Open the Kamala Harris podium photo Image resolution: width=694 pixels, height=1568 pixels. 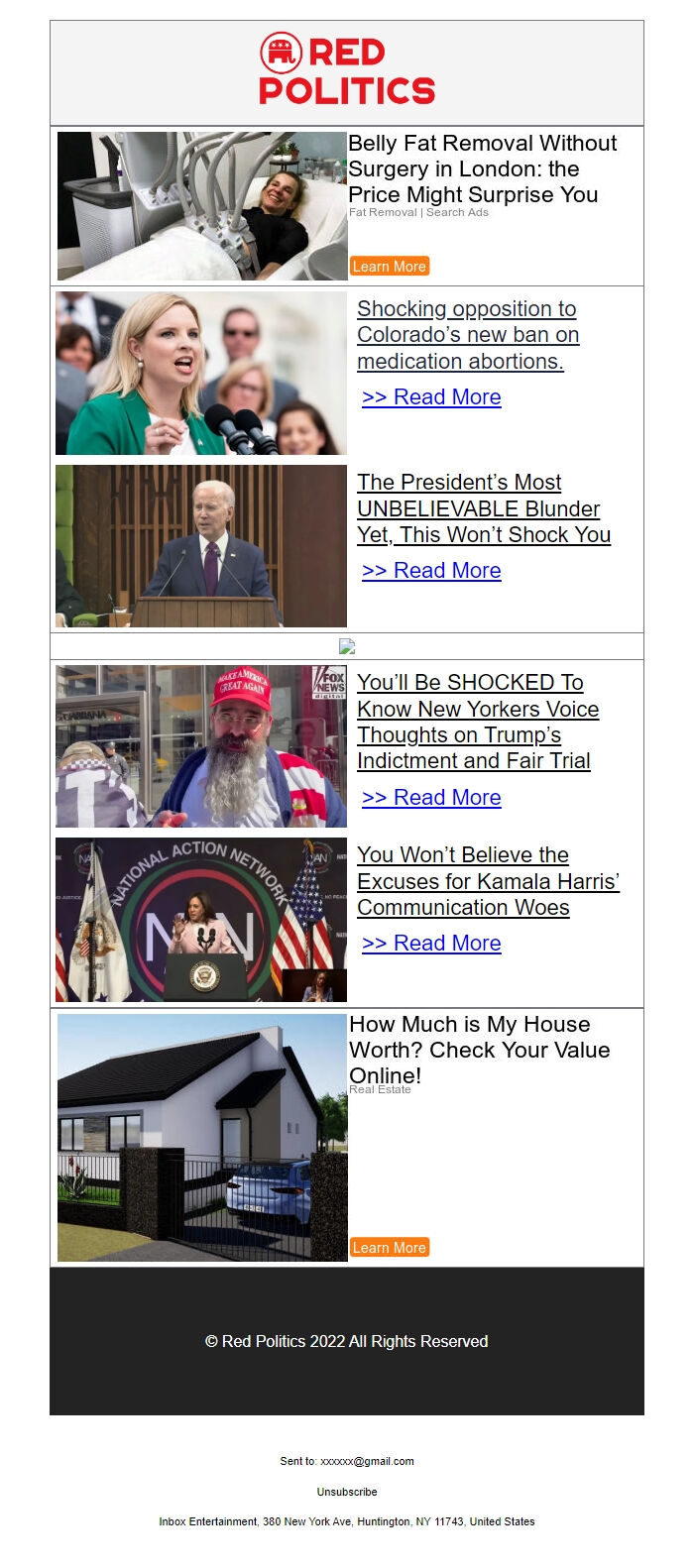pos(201,920)
